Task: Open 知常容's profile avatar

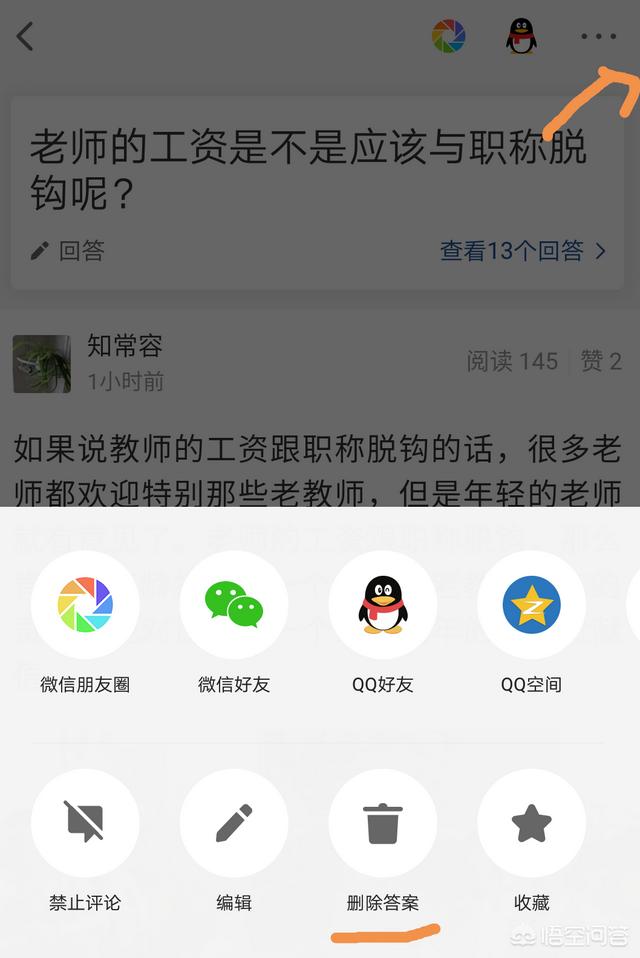Action: (42, 364)
